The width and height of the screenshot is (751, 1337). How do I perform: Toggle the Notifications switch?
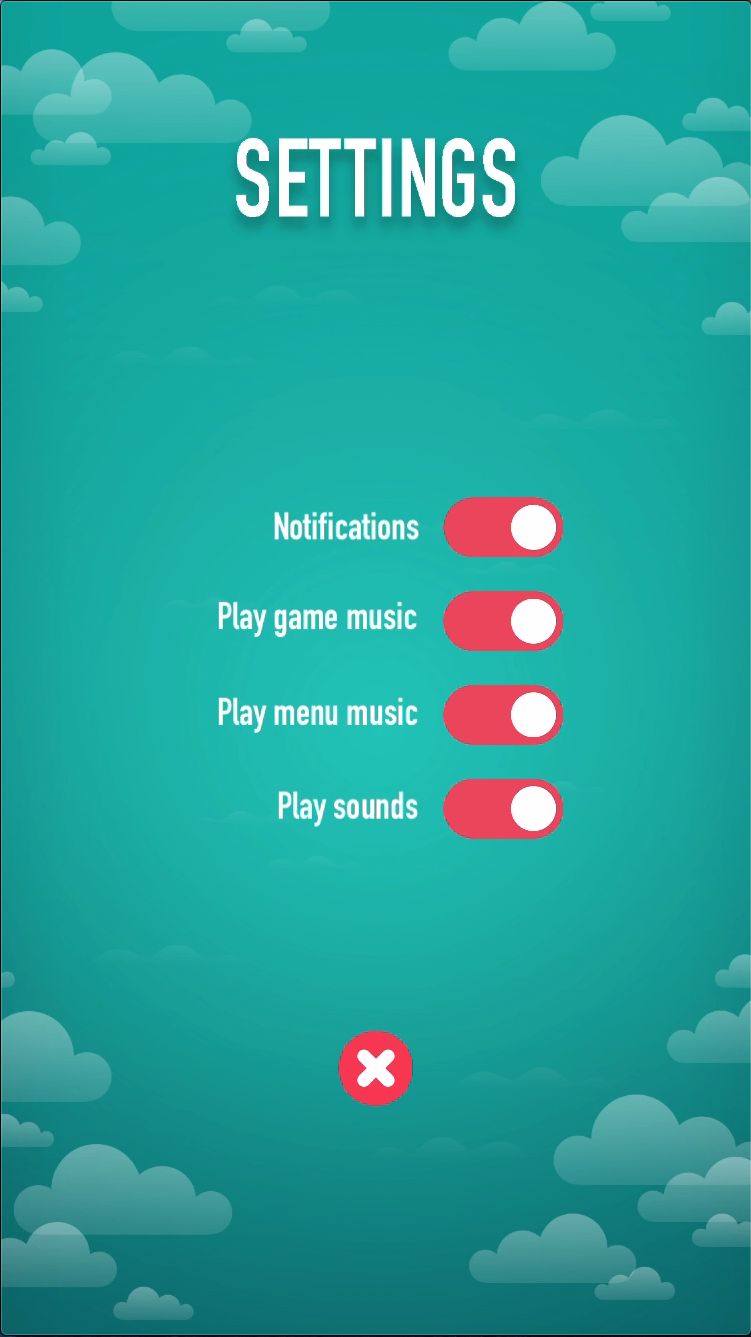pyautogui.click(x=503, y=527)
